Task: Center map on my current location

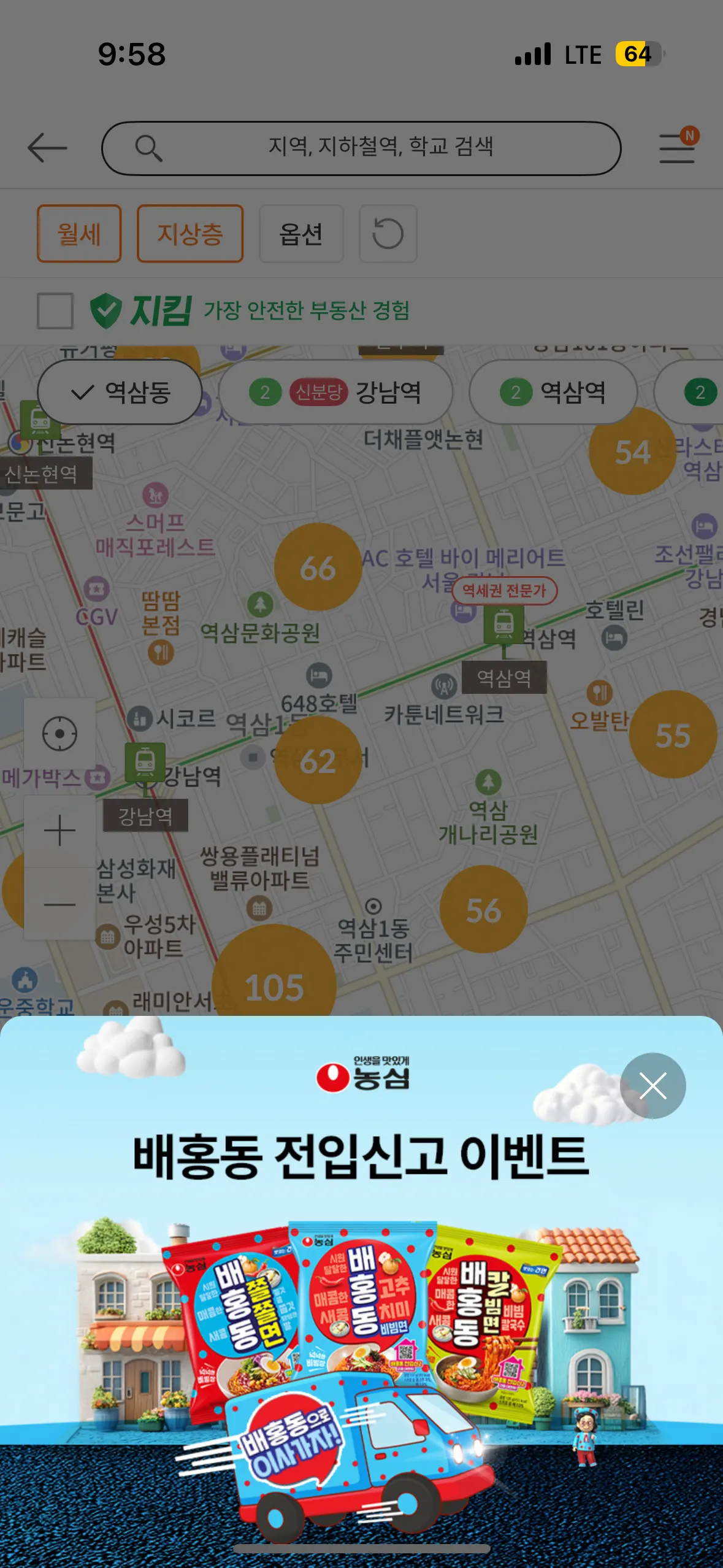Action: (x=59, y=734)
